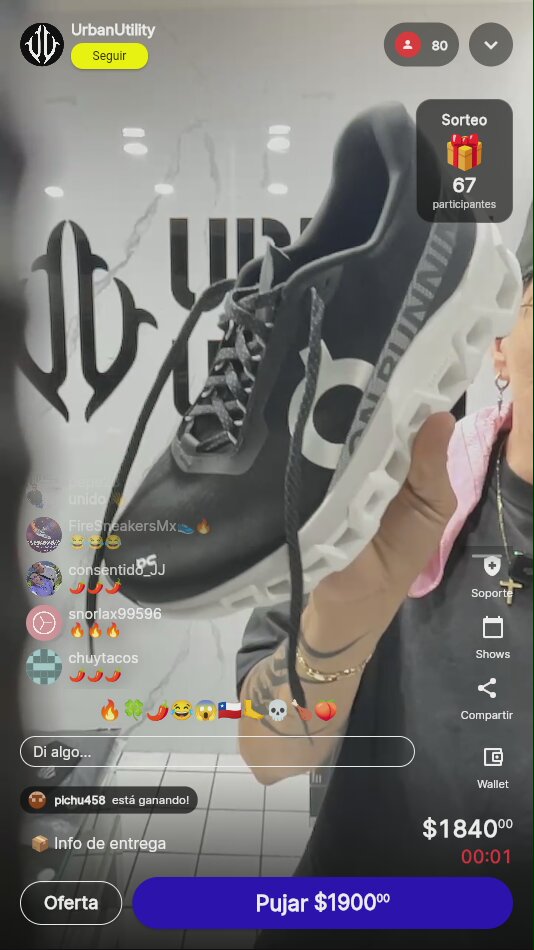View snorlax99596's chat profile
This screenshot has width=534, height=950.
[44, 622]
